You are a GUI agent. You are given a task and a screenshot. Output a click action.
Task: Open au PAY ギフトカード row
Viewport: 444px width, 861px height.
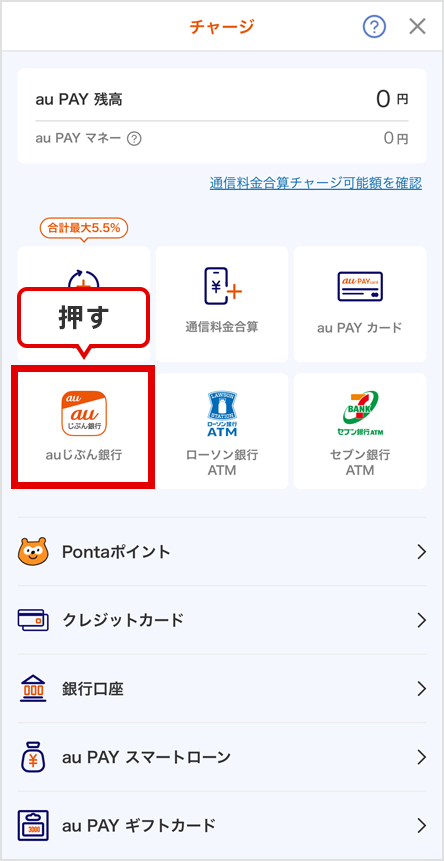[x=222, y=825]
